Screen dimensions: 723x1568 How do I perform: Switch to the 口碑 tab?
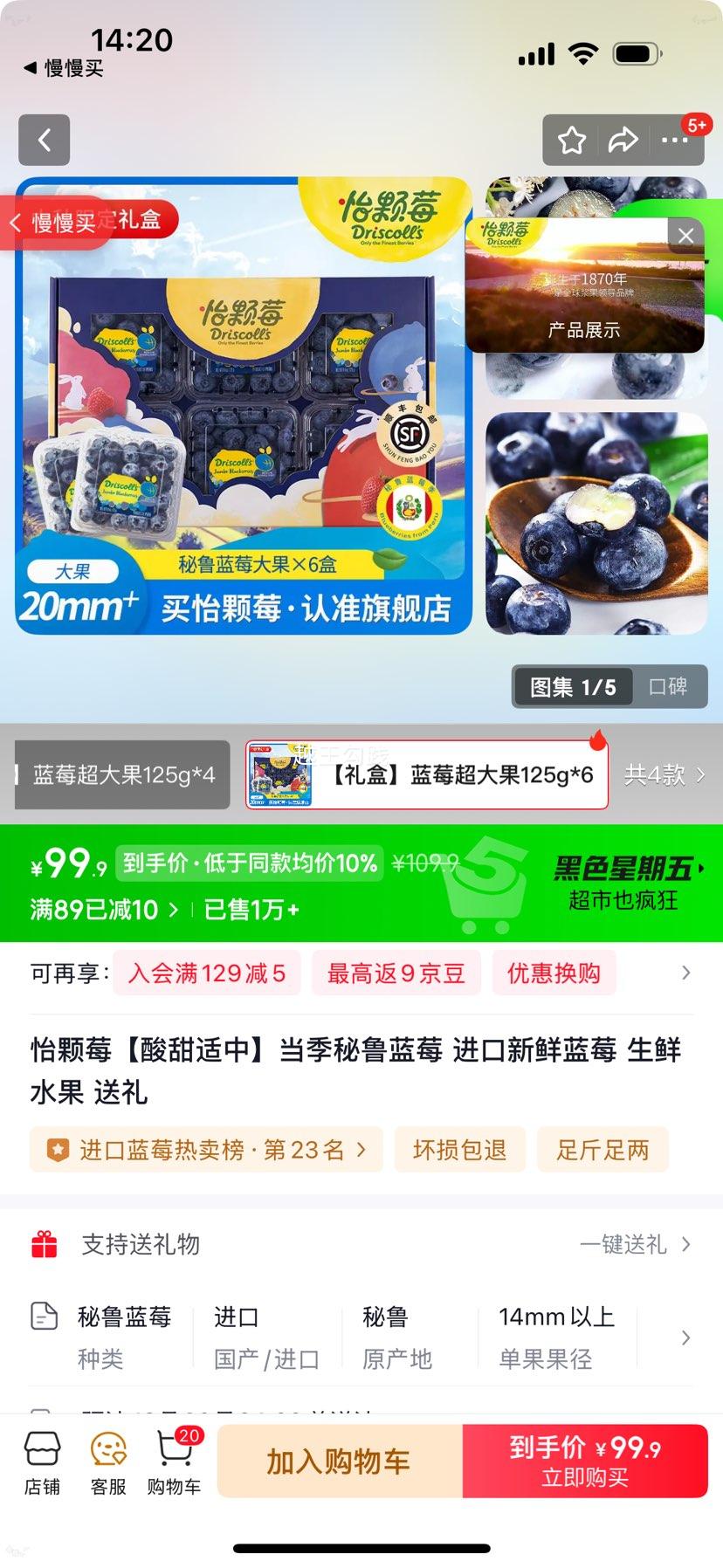[667, 687]
